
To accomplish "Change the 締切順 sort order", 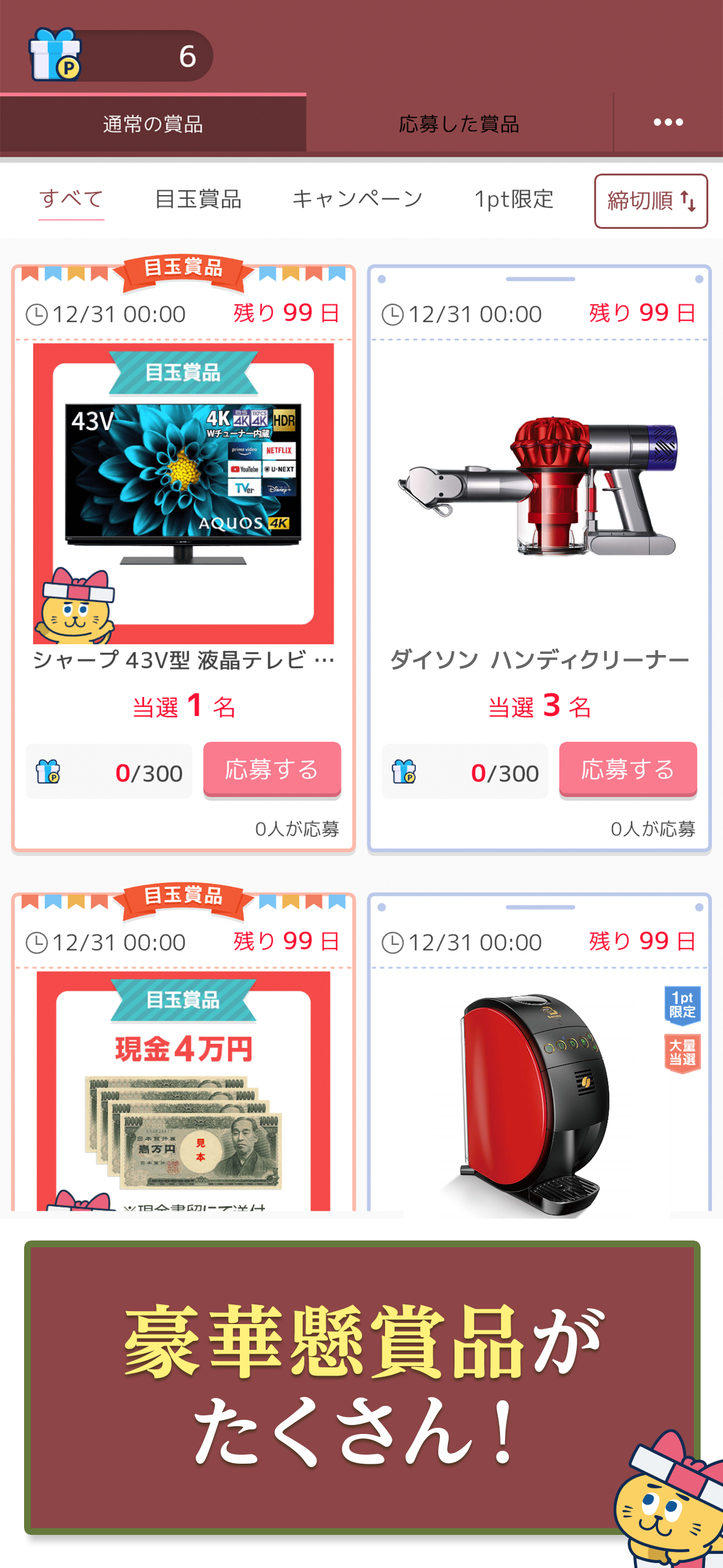I will 651,201.
